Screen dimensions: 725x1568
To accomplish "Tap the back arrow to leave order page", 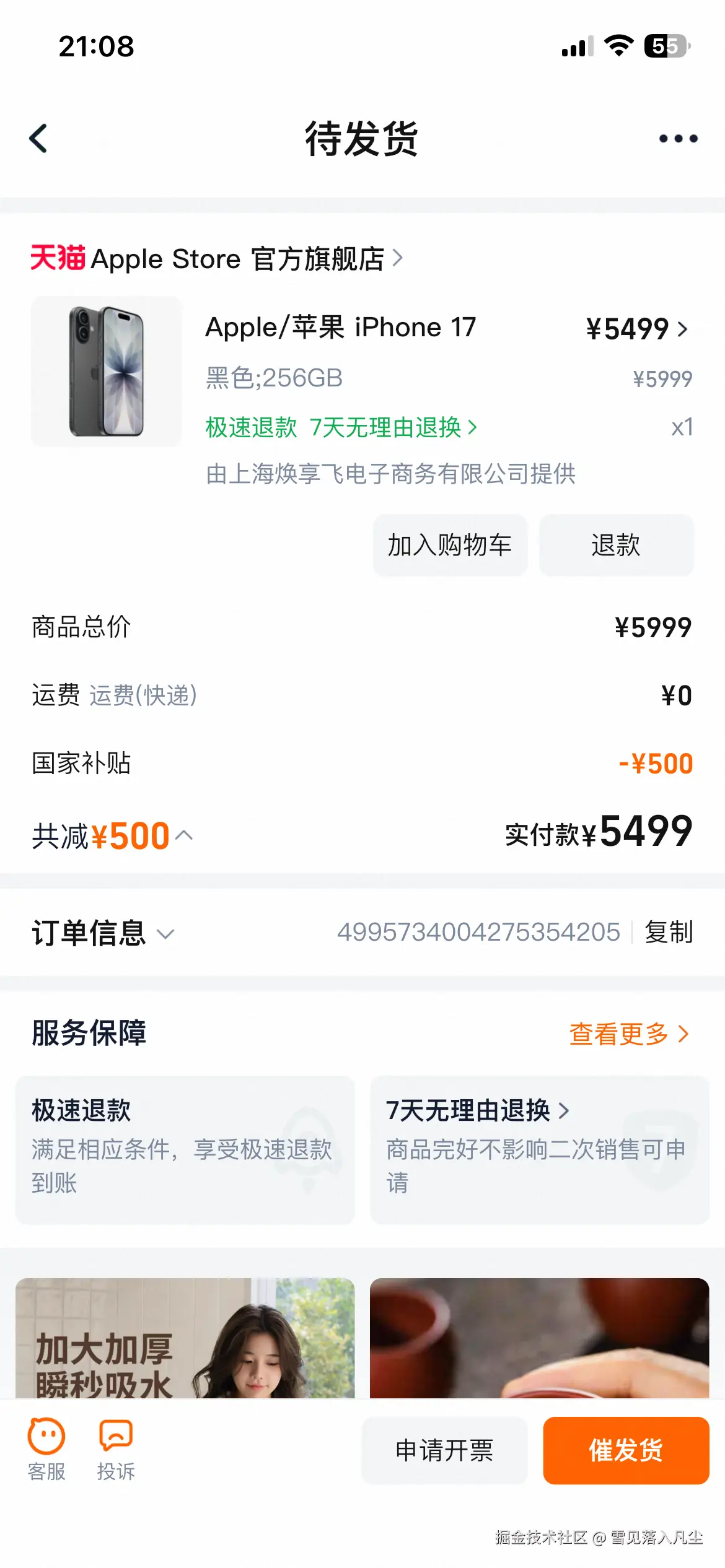I will [38, 138].
